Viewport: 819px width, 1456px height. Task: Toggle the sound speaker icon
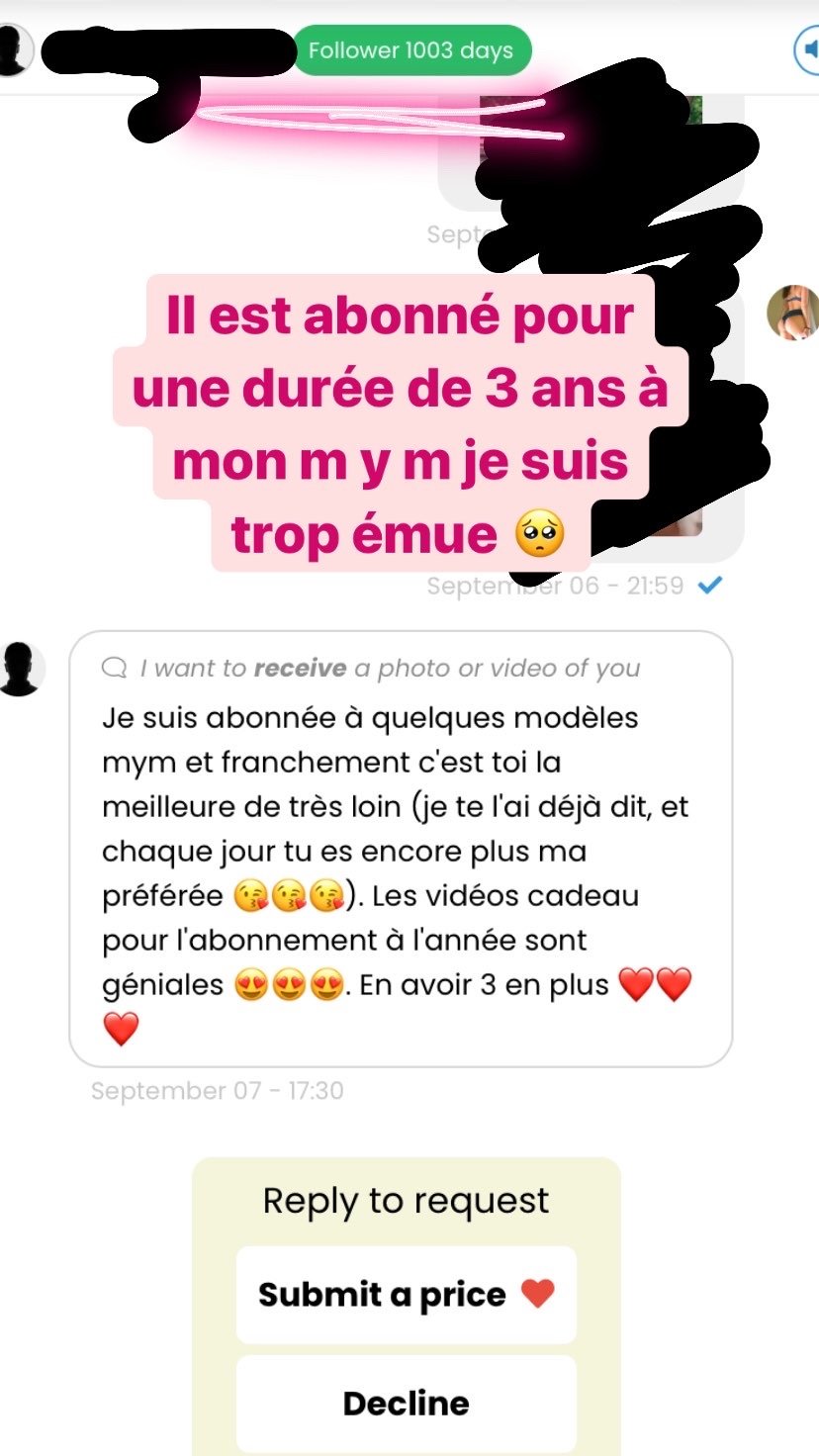pos(808,49)
